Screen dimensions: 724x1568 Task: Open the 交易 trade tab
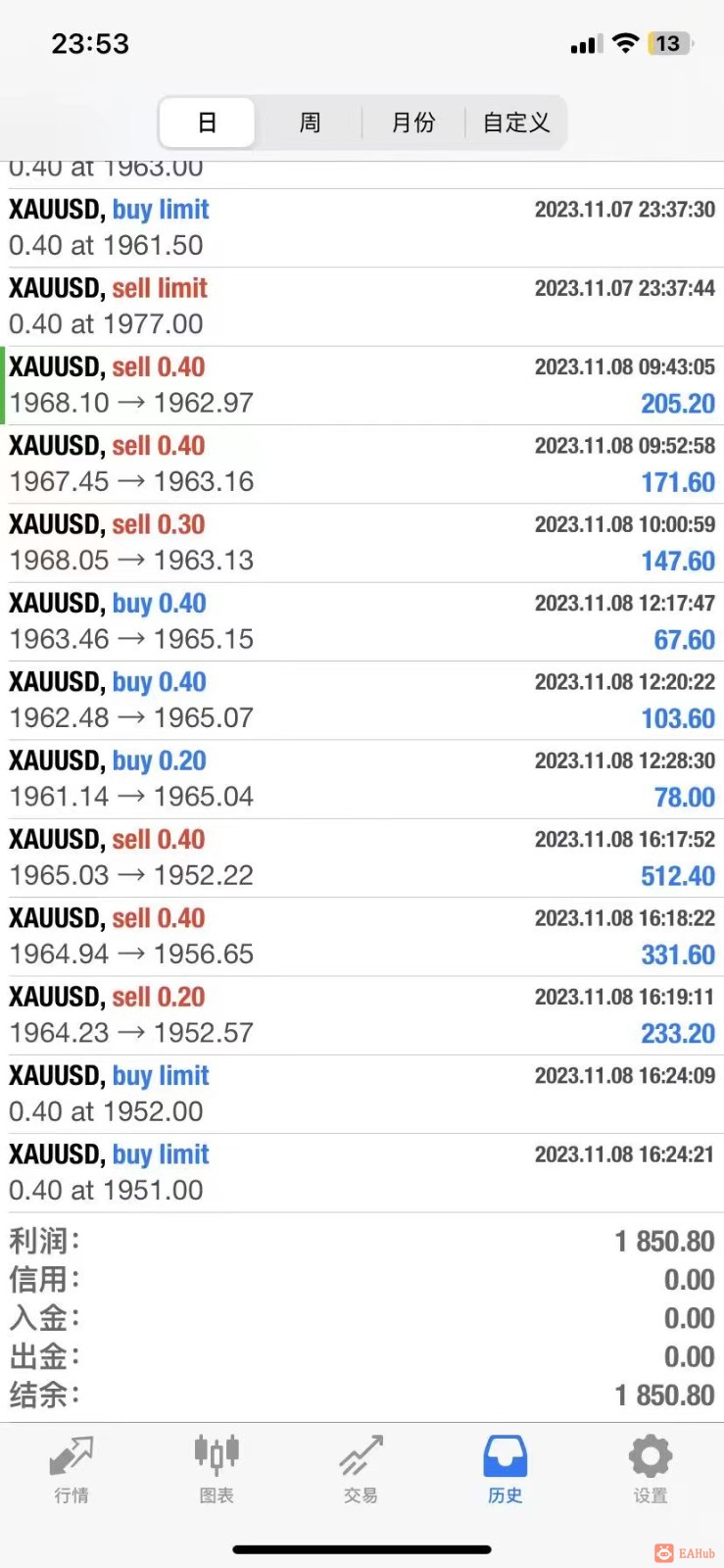(x=361, y=1468)
